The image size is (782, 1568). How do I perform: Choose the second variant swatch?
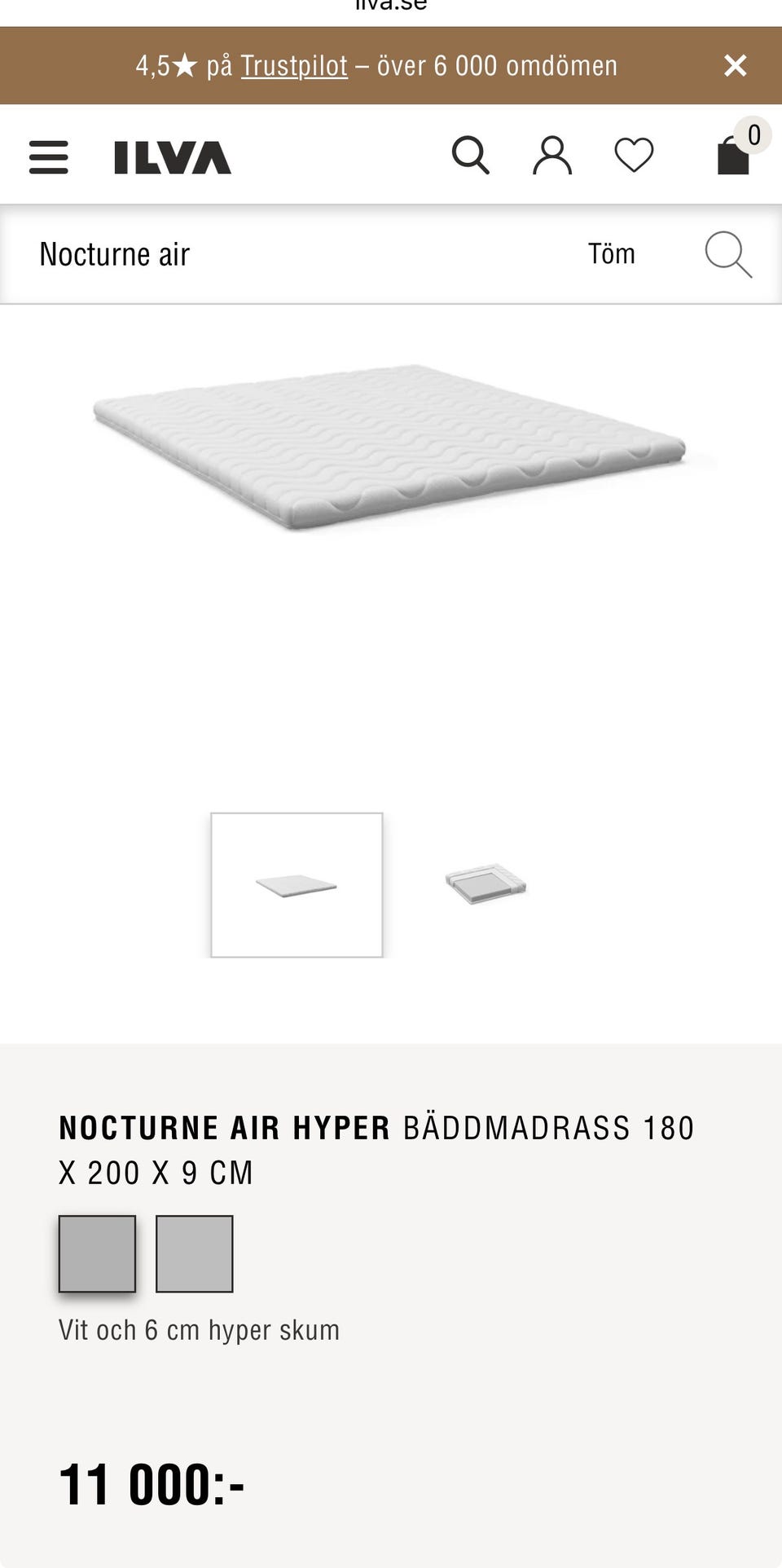[x=194, y=1253]
